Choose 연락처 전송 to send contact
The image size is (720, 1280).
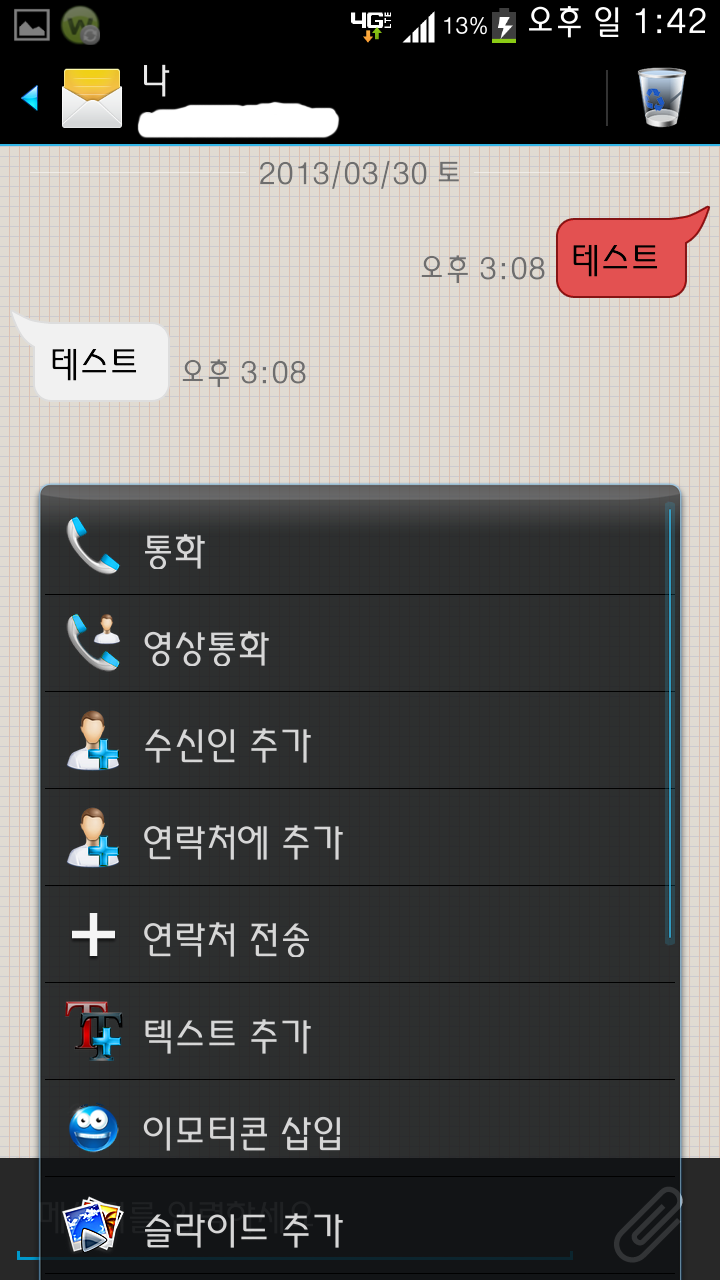[x=360, y=936]
